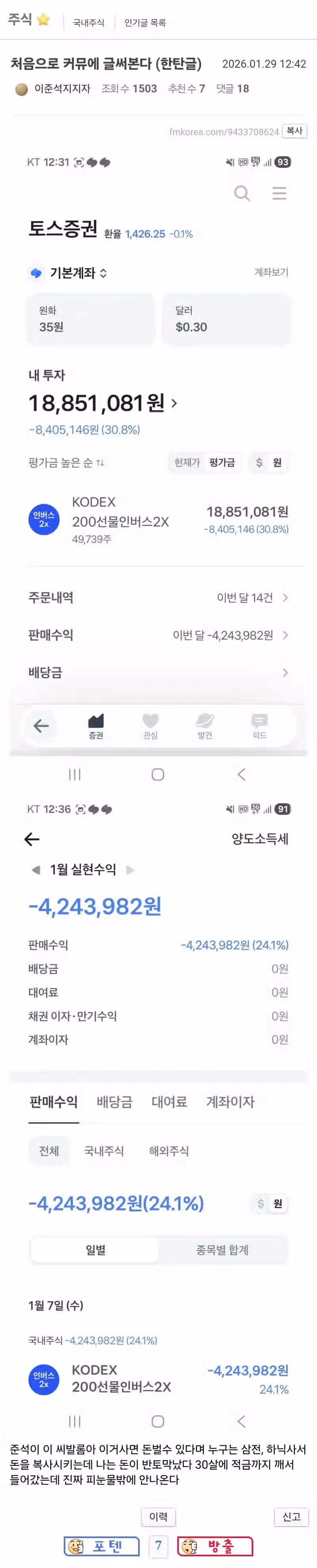
Task: Downvote the post with 방출
Action: coord(215,1546)
